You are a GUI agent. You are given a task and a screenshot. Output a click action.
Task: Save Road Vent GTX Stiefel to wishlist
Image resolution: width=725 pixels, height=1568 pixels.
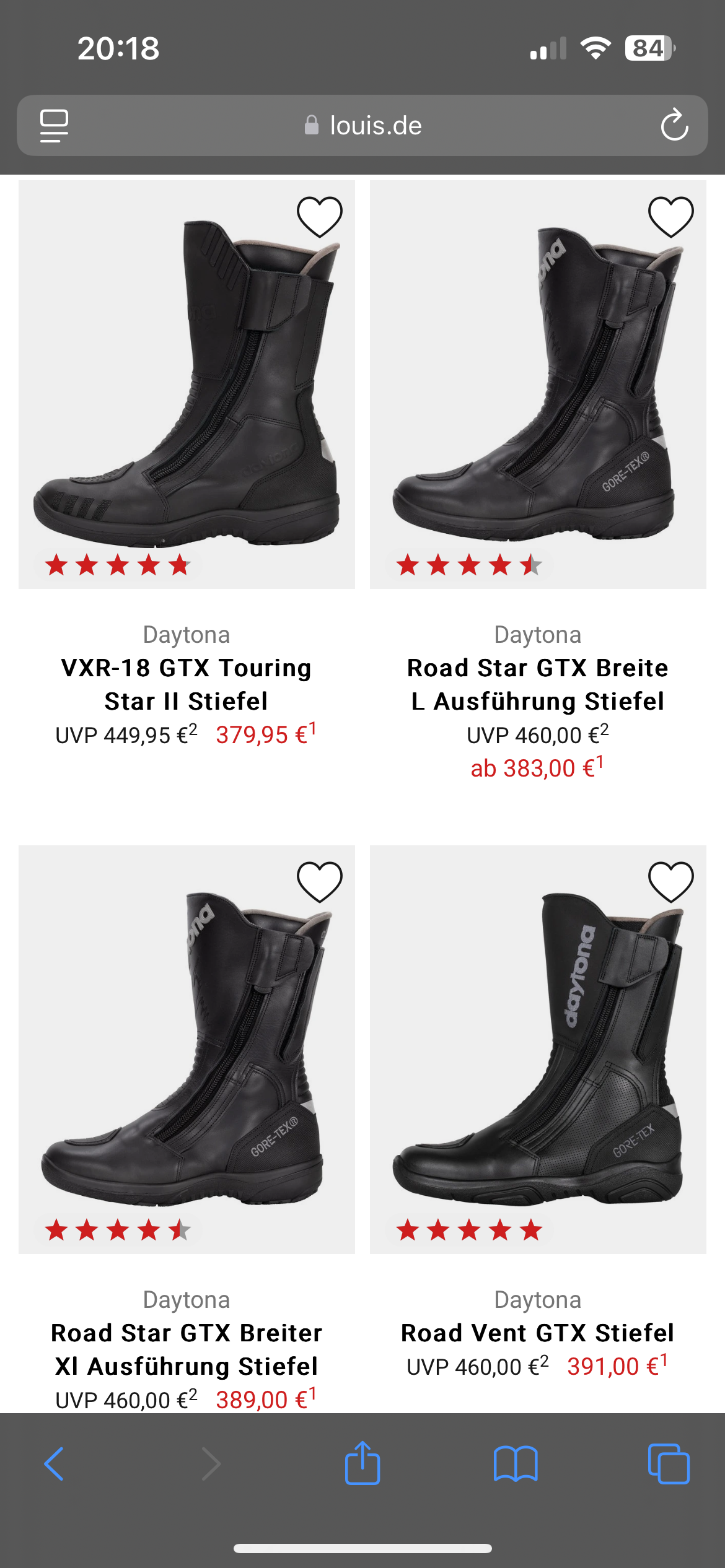670,881
